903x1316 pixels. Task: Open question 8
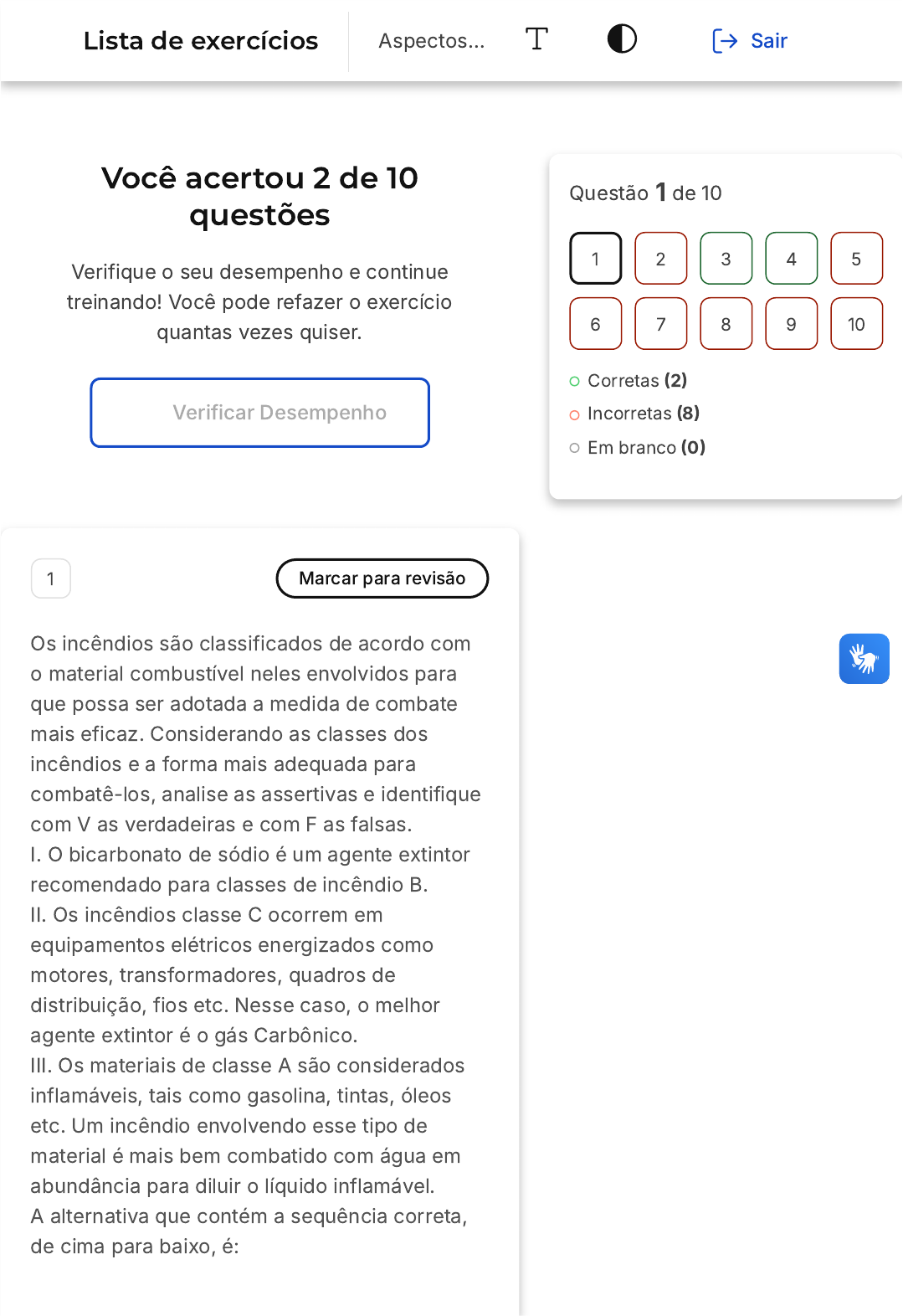click(726, 324)
